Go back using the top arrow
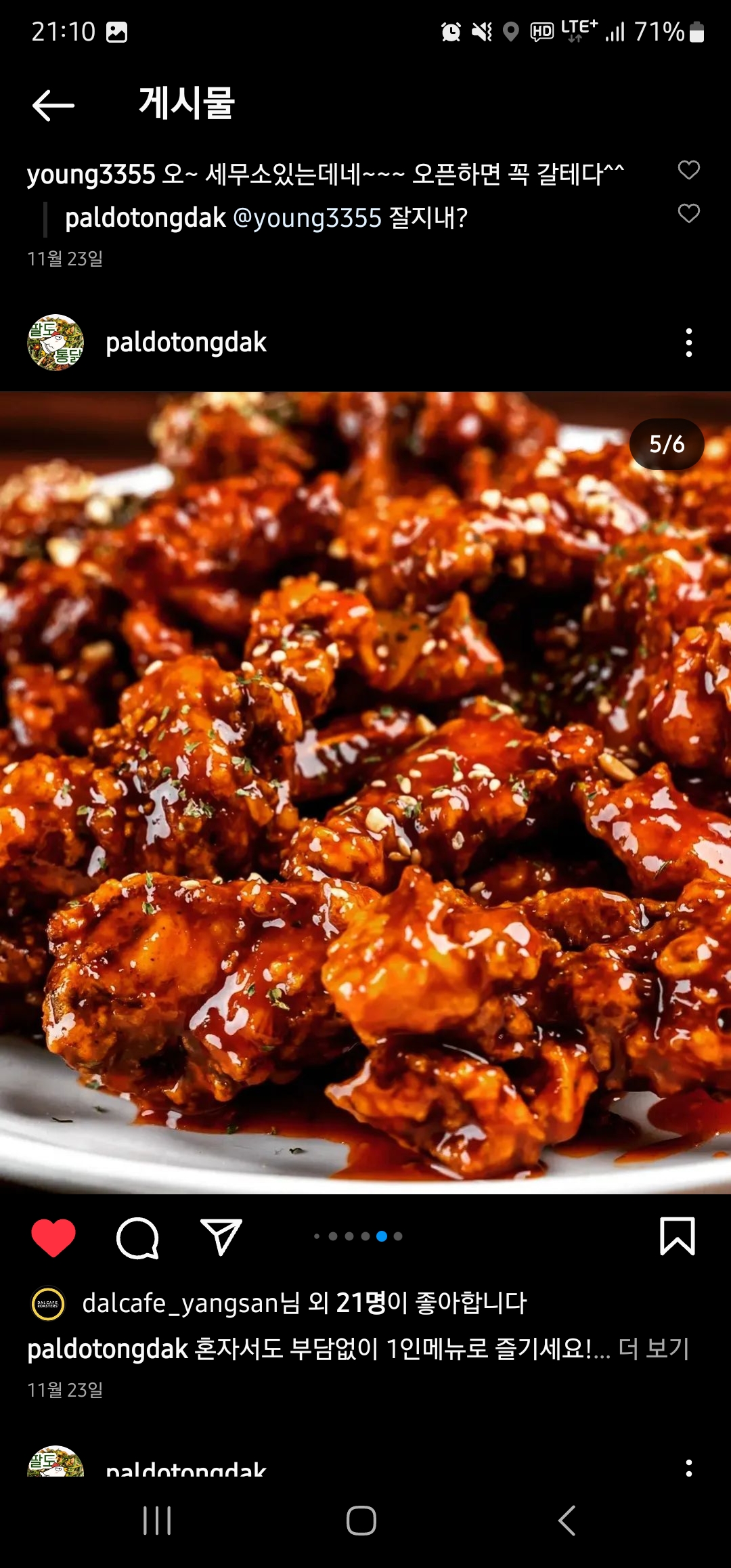The image size is (731, 1568). [x=53, y=105]
